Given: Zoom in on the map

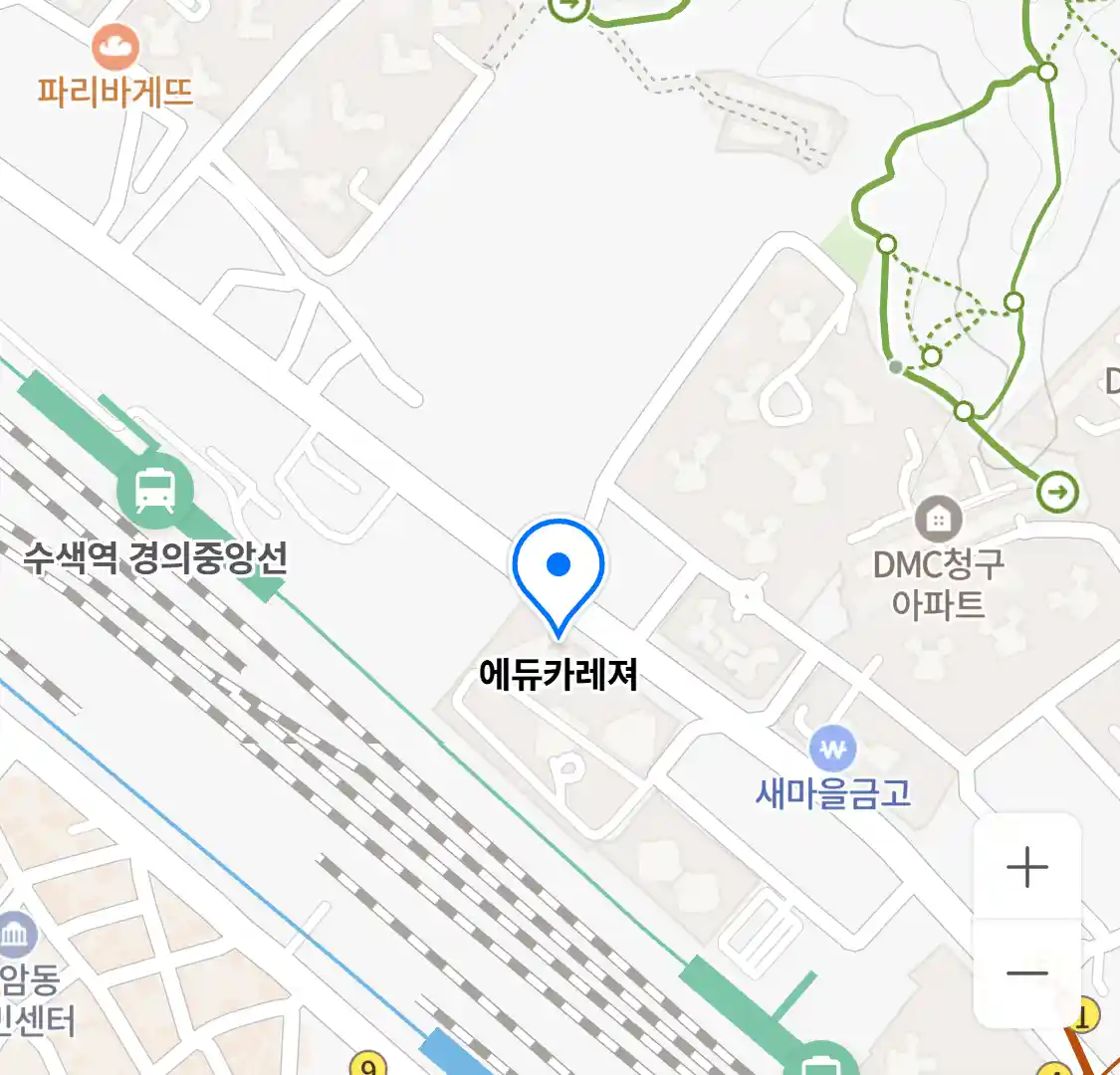Looking at the screenshot, I should point(1026,868).
